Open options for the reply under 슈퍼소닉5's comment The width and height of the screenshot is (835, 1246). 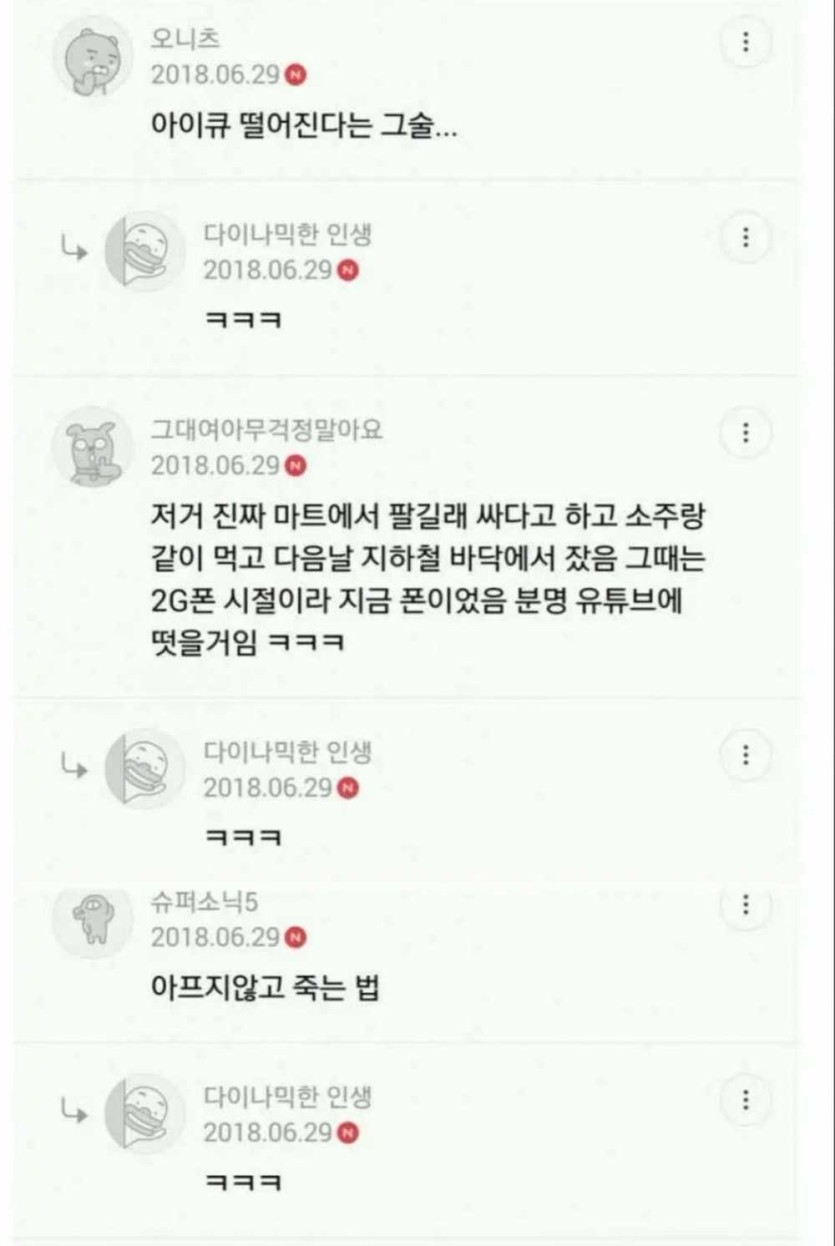pyautogui.click(x=746, y=1100)
